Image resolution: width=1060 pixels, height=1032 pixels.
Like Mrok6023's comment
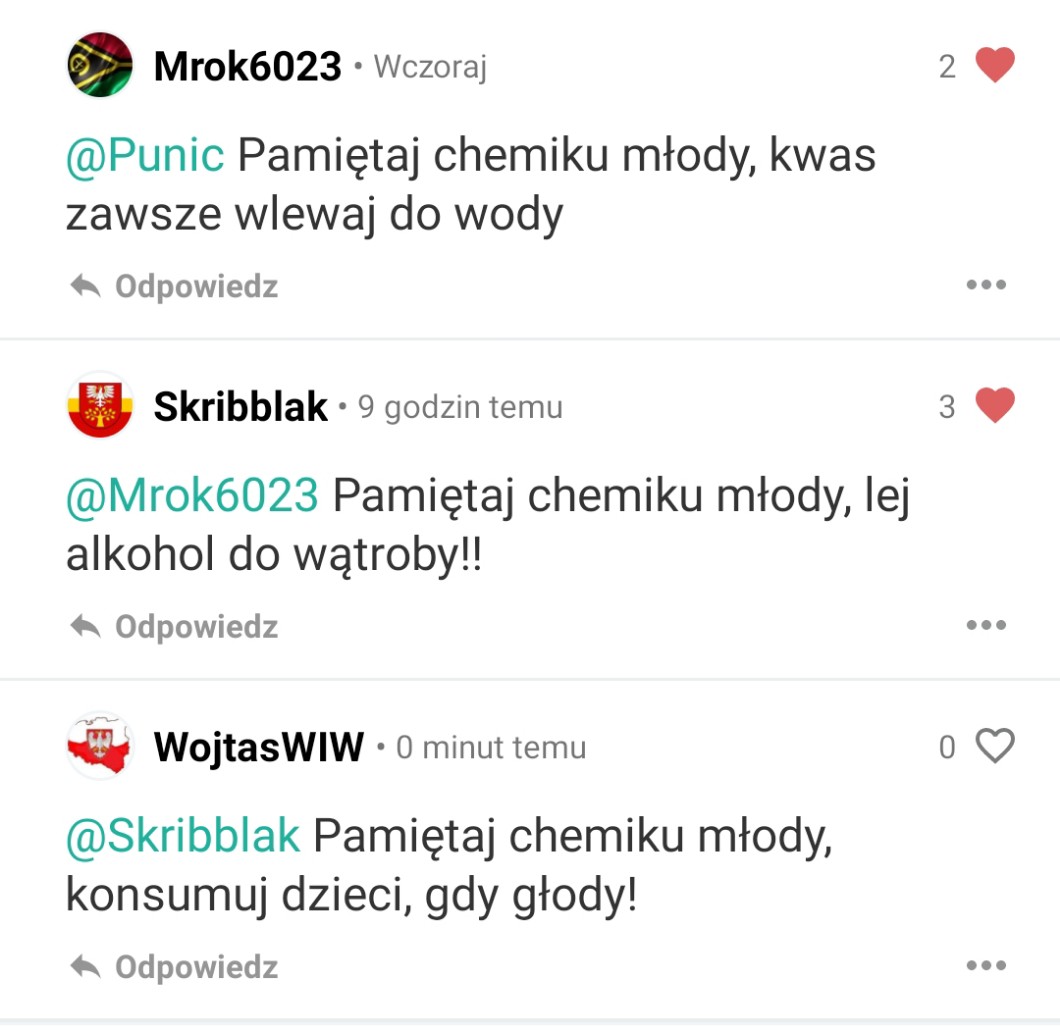994,66
